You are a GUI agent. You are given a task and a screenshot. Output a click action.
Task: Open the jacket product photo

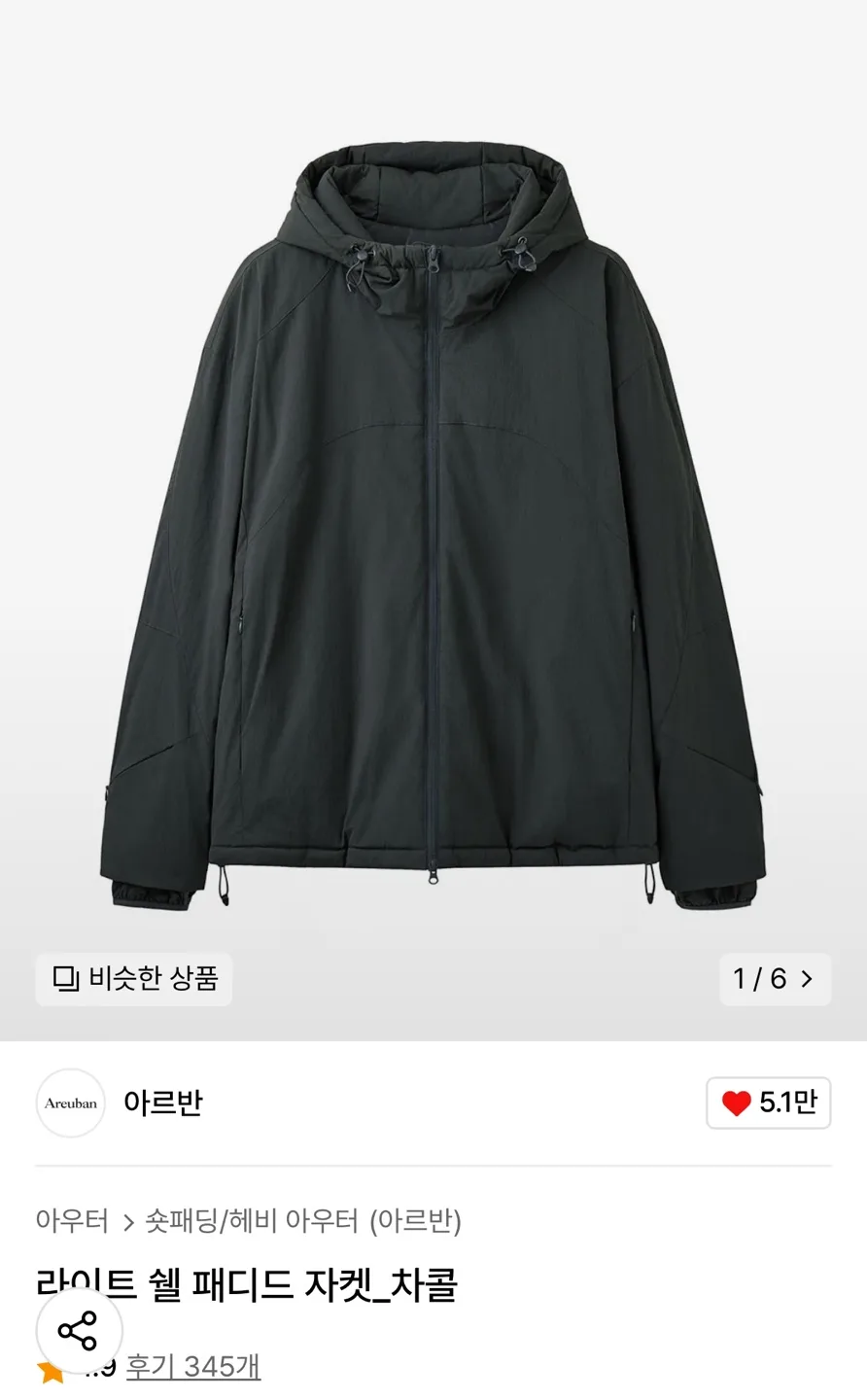pos(433,525)
